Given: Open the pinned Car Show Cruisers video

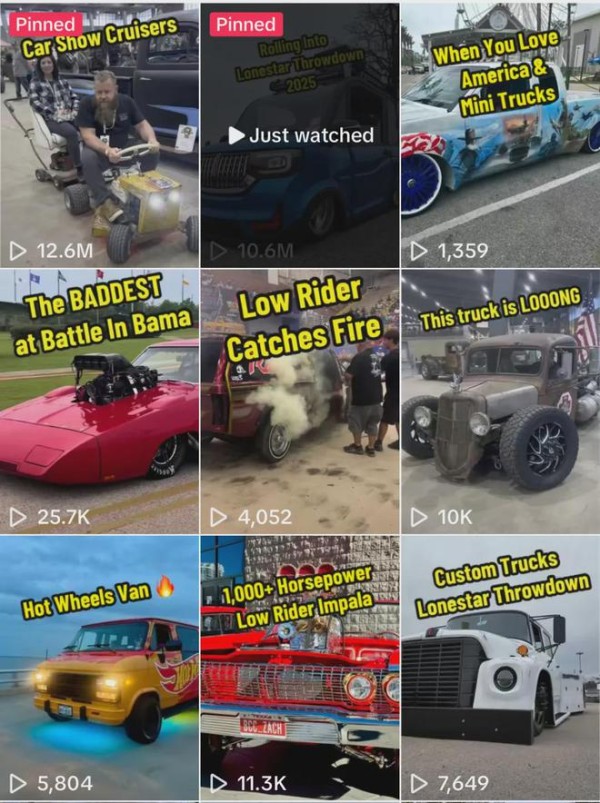Looking at the screenshot, I should [99, 140].
